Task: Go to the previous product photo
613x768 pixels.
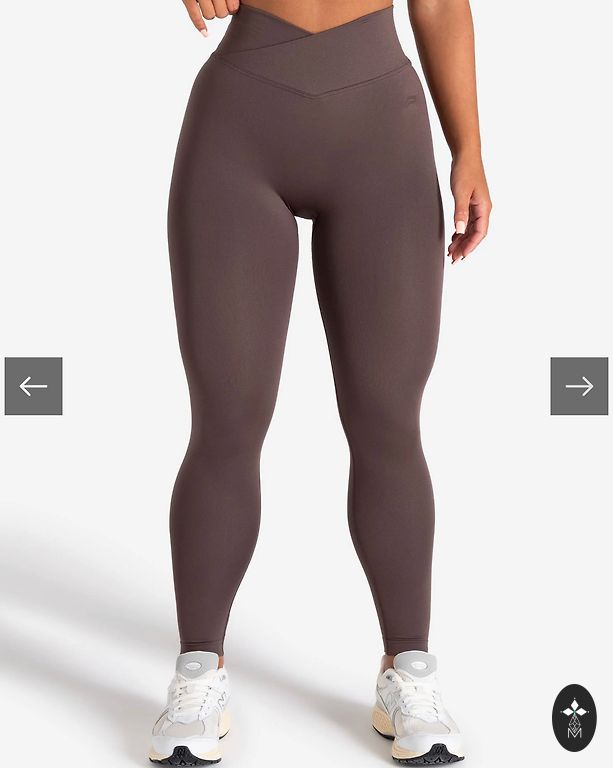Action: click(33, 386)
